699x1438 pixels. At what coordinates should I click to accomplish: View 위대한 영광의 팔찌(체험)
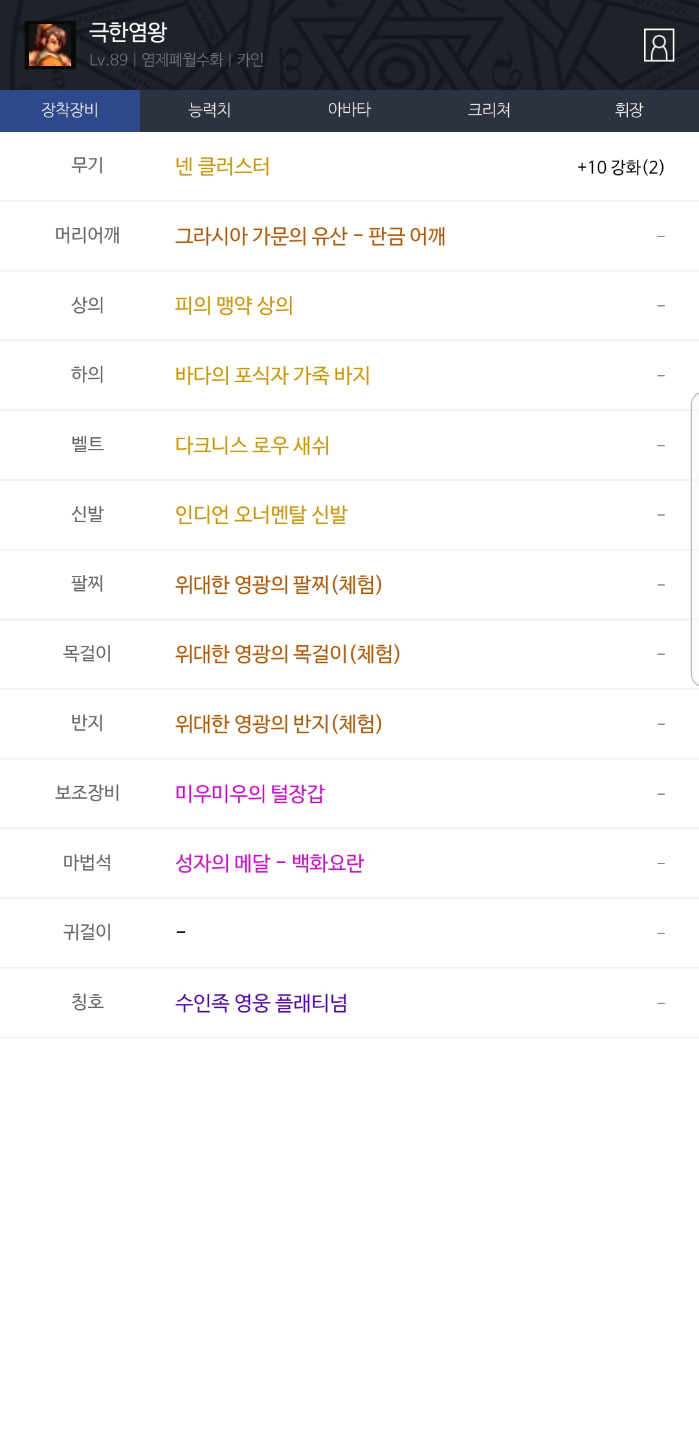[278, 584]
